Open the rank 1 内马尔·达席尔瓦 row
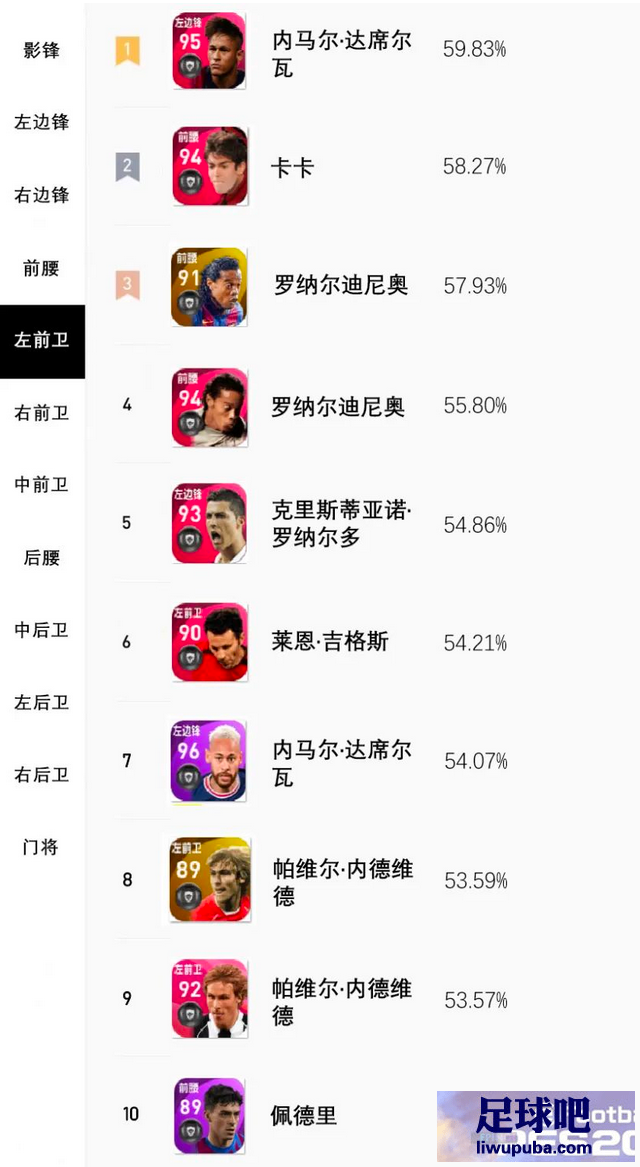The height and width of the screenshot is (1167, 640). click(362, 51)
